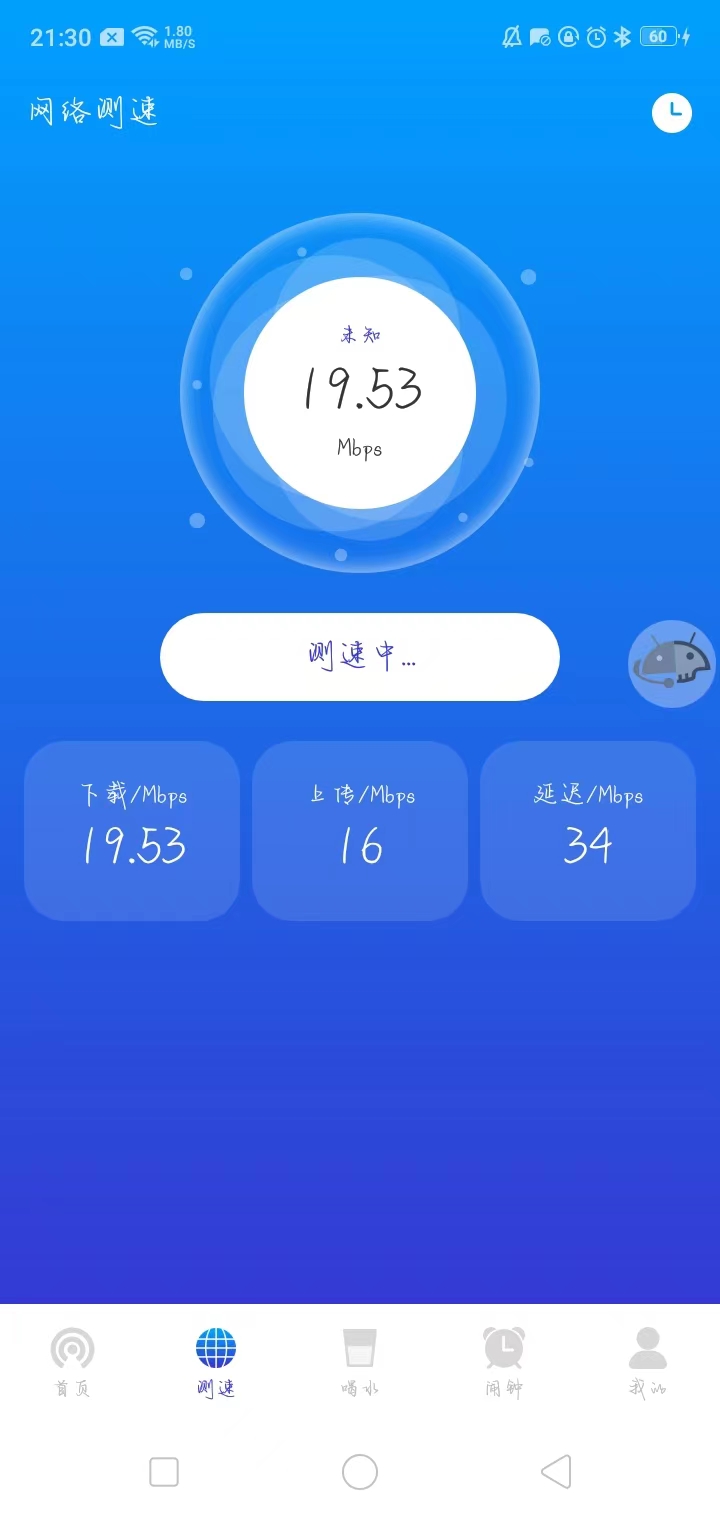Image resolution: width=720 pixels, height=1520 pixels.
Task: Tap the circular speed dial showing 19.53
Action: (x=360, y=393)
